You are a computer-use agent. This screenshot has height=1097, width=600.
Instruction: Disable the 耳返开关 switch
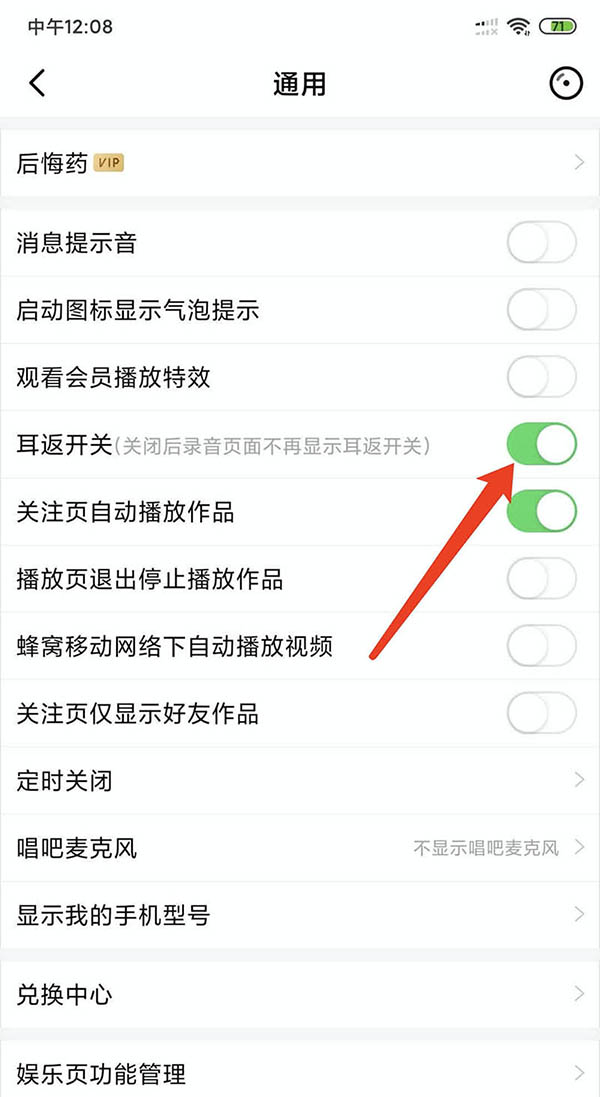pyautogui.click(x=542, y=445)
